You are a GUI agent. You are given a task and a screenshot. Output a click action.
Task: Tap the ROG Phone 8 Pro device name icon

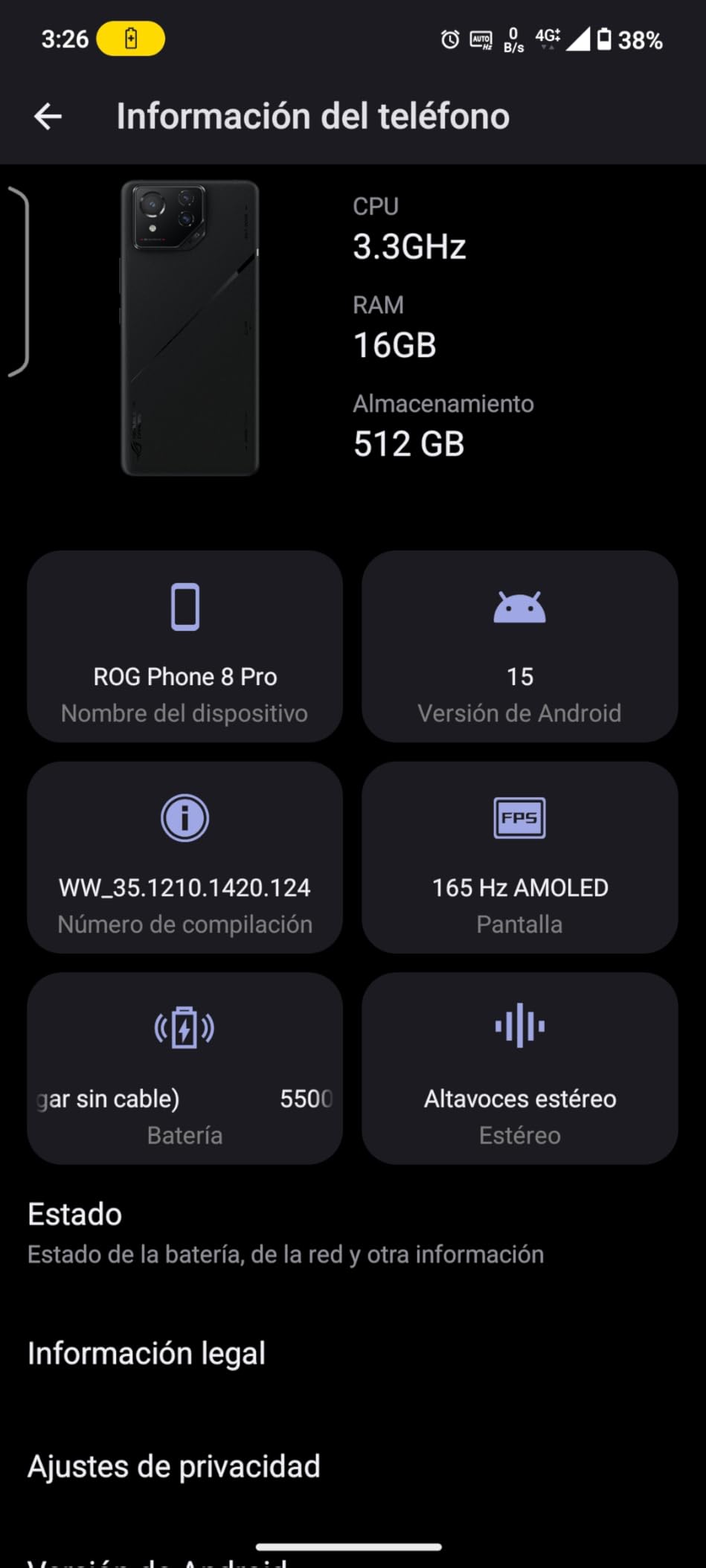[x=184, y=605]
